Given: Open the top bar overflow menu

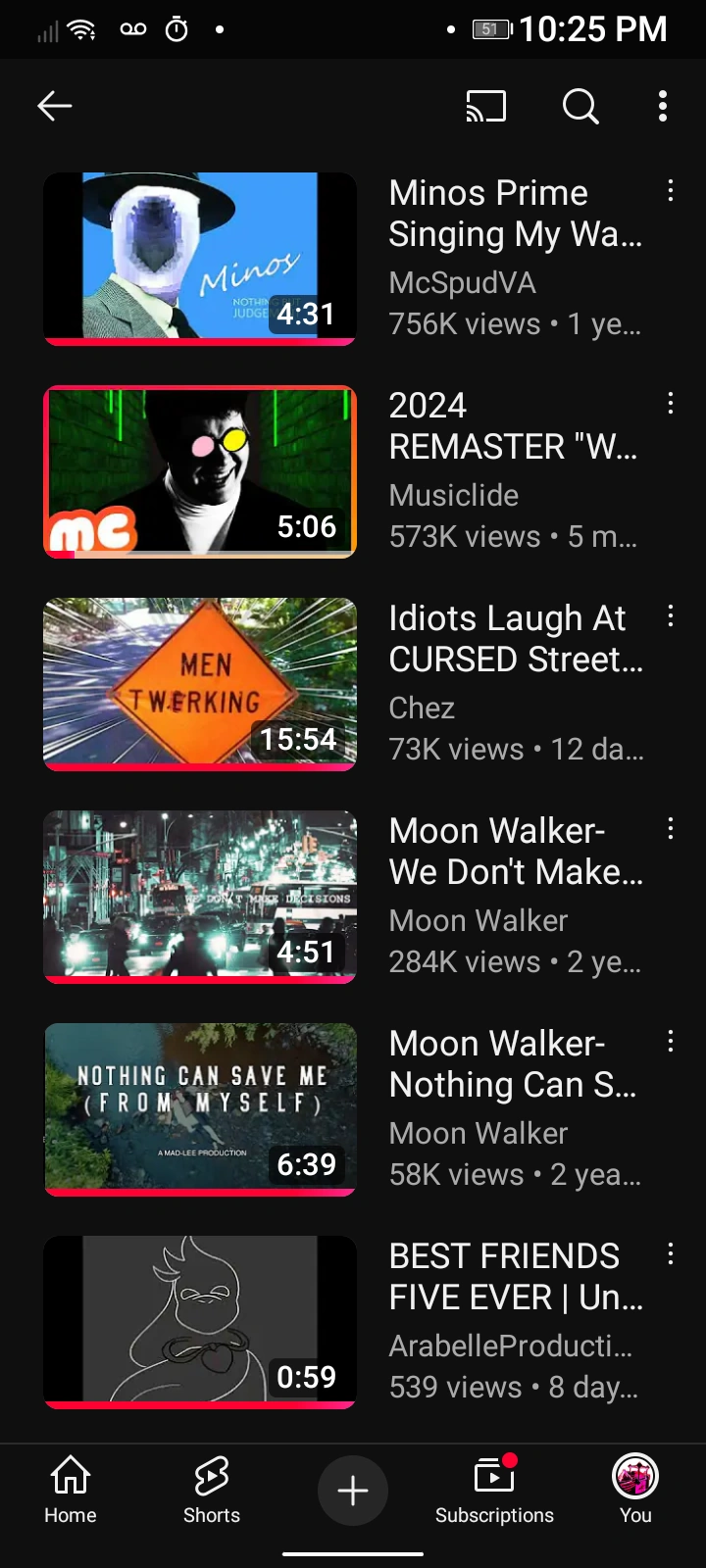Looking at the screenshot, I should coord(663,106).
